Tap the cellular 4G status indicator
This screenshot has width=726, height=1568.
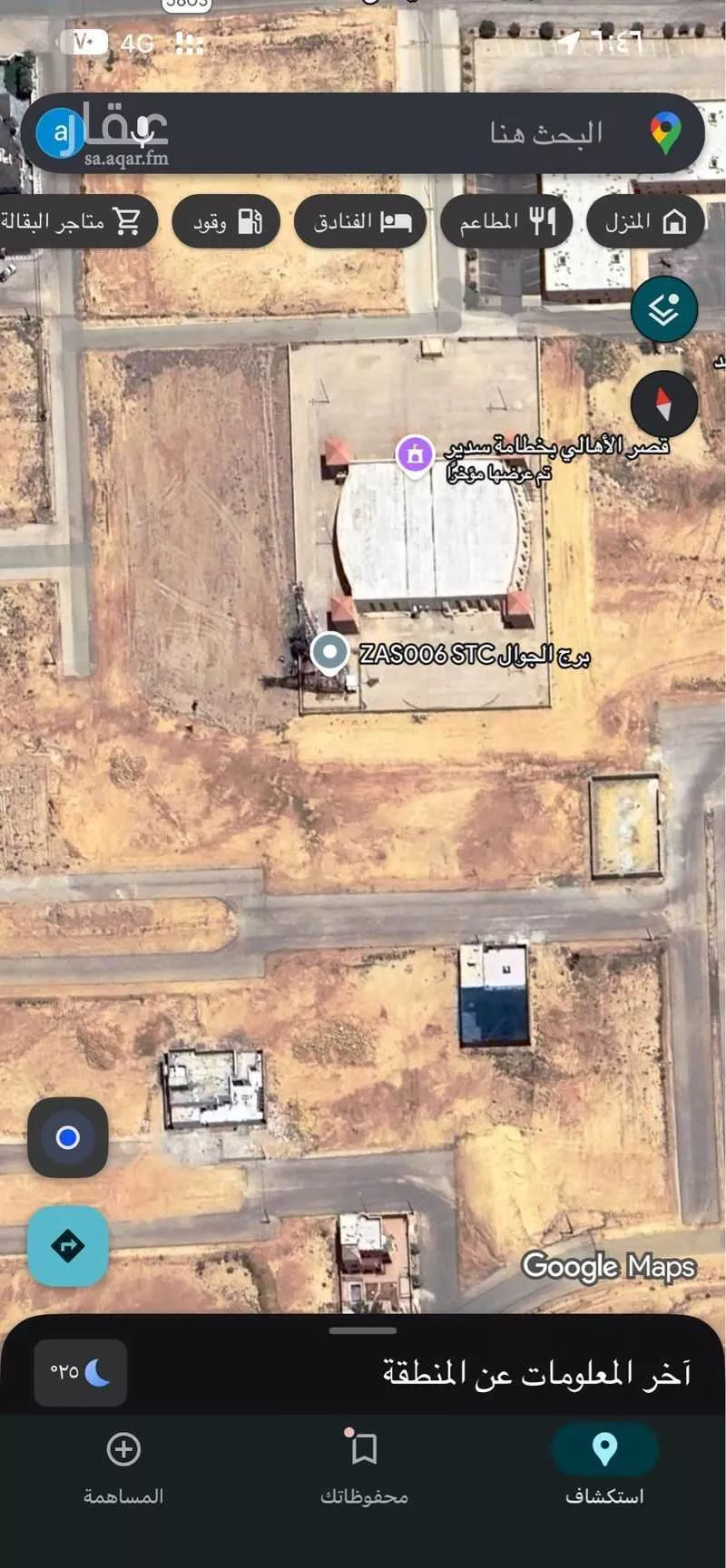(136, 42)
